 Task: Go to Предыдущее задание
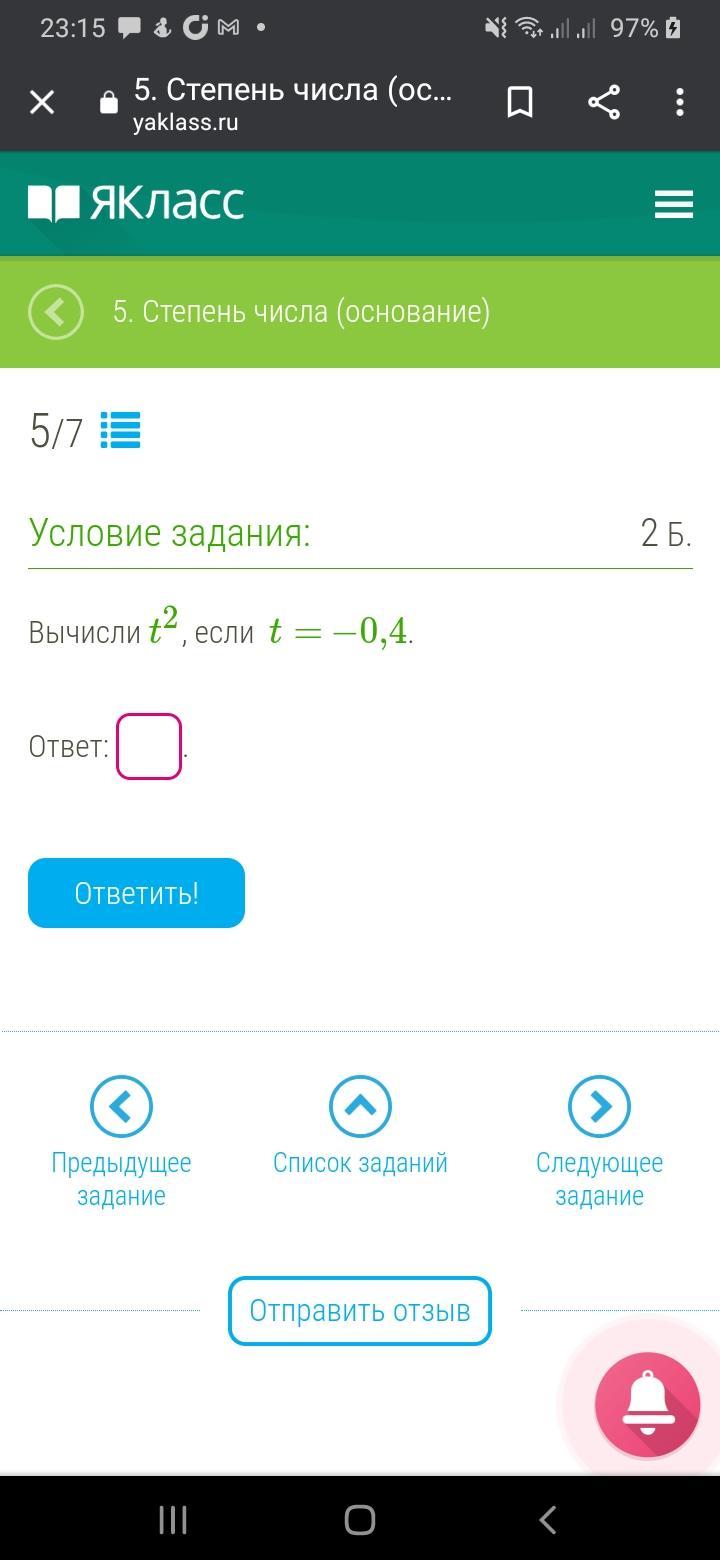click(121, 1107)
